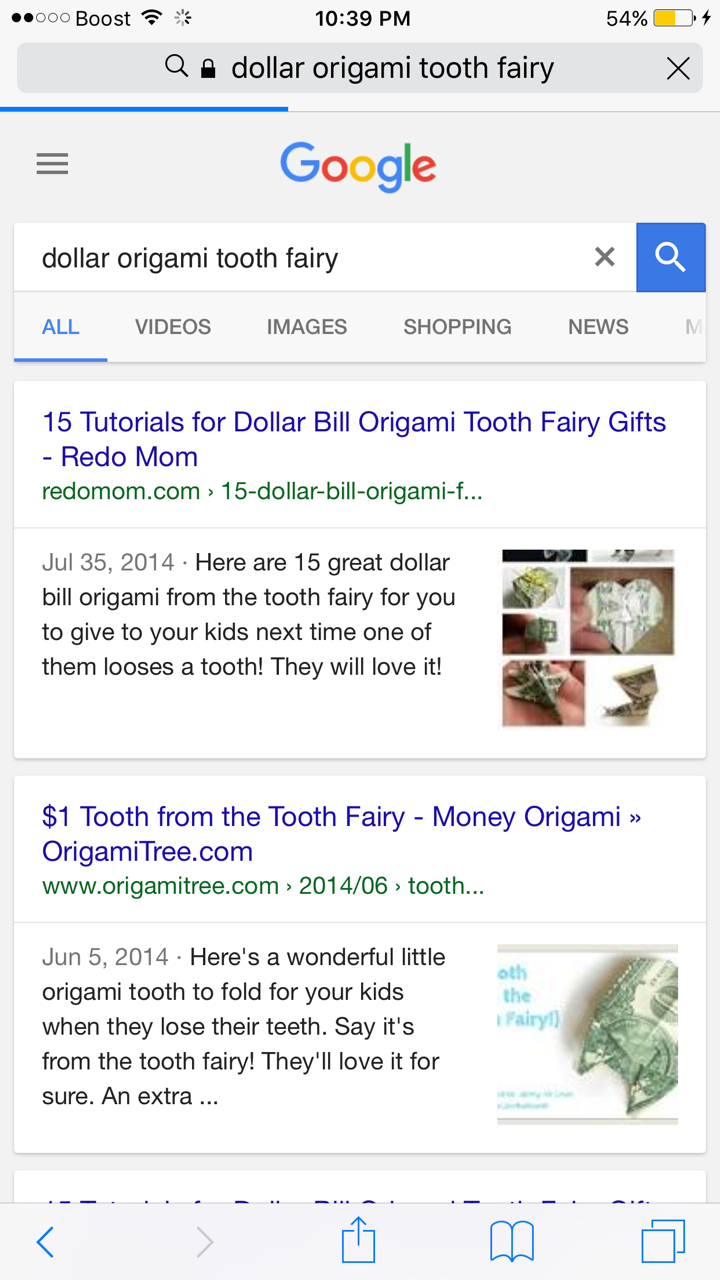Open the origami tooth thumbnail image
The width and height of the screenshot is (720, 1280).
pyautogui.click(x=588, y=1034)
